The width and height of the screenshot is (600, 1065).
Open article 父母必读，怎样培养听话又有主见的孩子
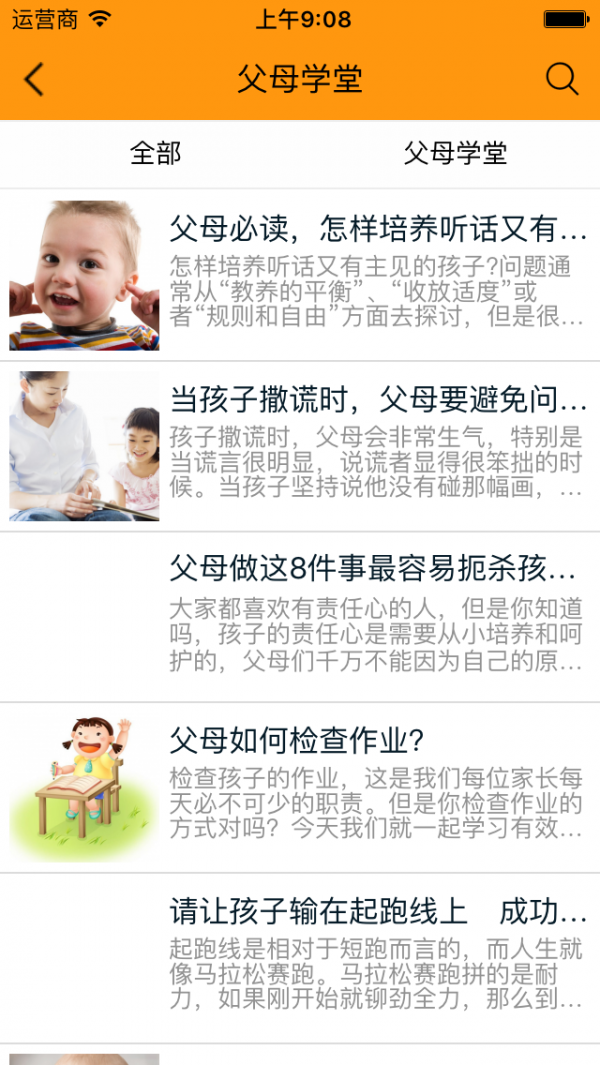[x=378, y=231]
